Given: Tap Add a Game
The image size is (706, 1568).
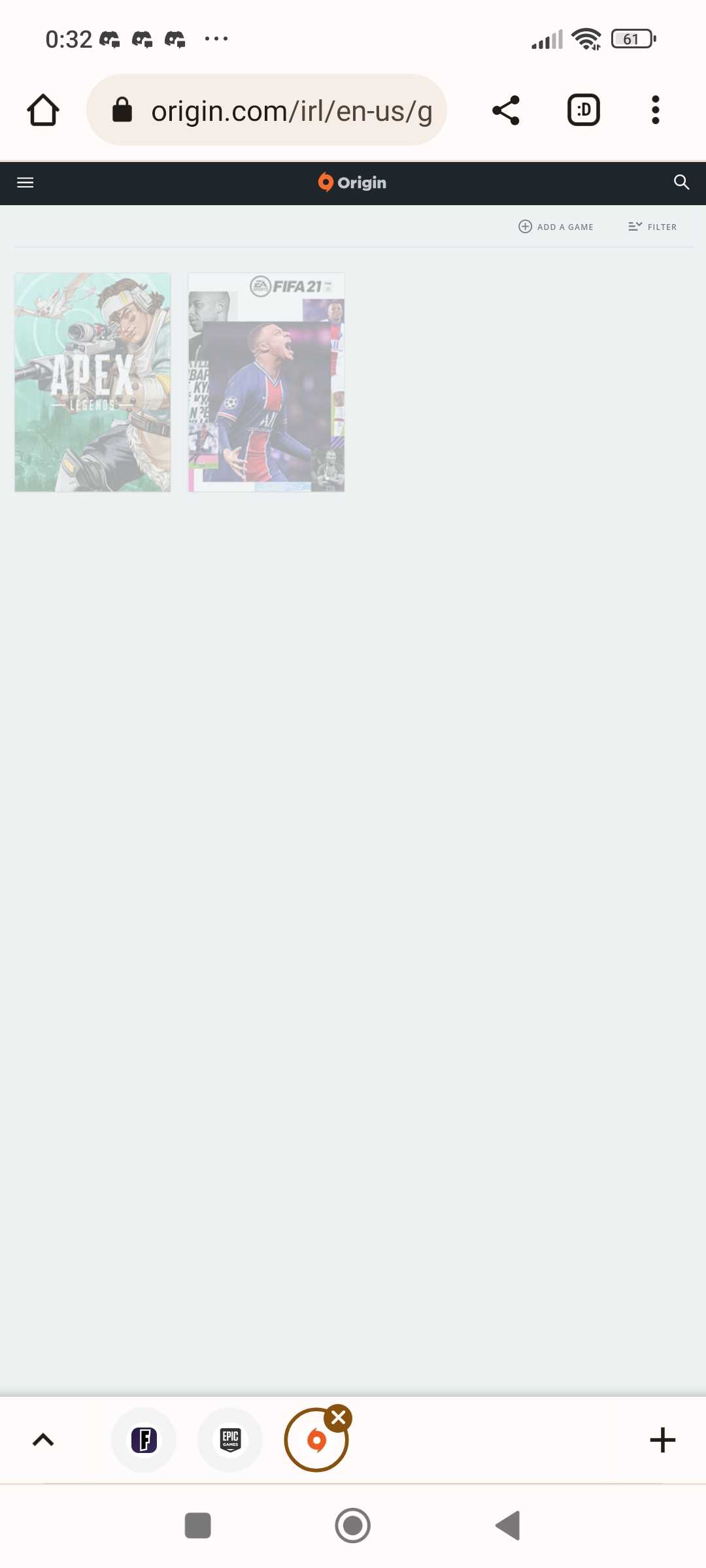Looking at the screenshot, I should click(x=556, y=227).
